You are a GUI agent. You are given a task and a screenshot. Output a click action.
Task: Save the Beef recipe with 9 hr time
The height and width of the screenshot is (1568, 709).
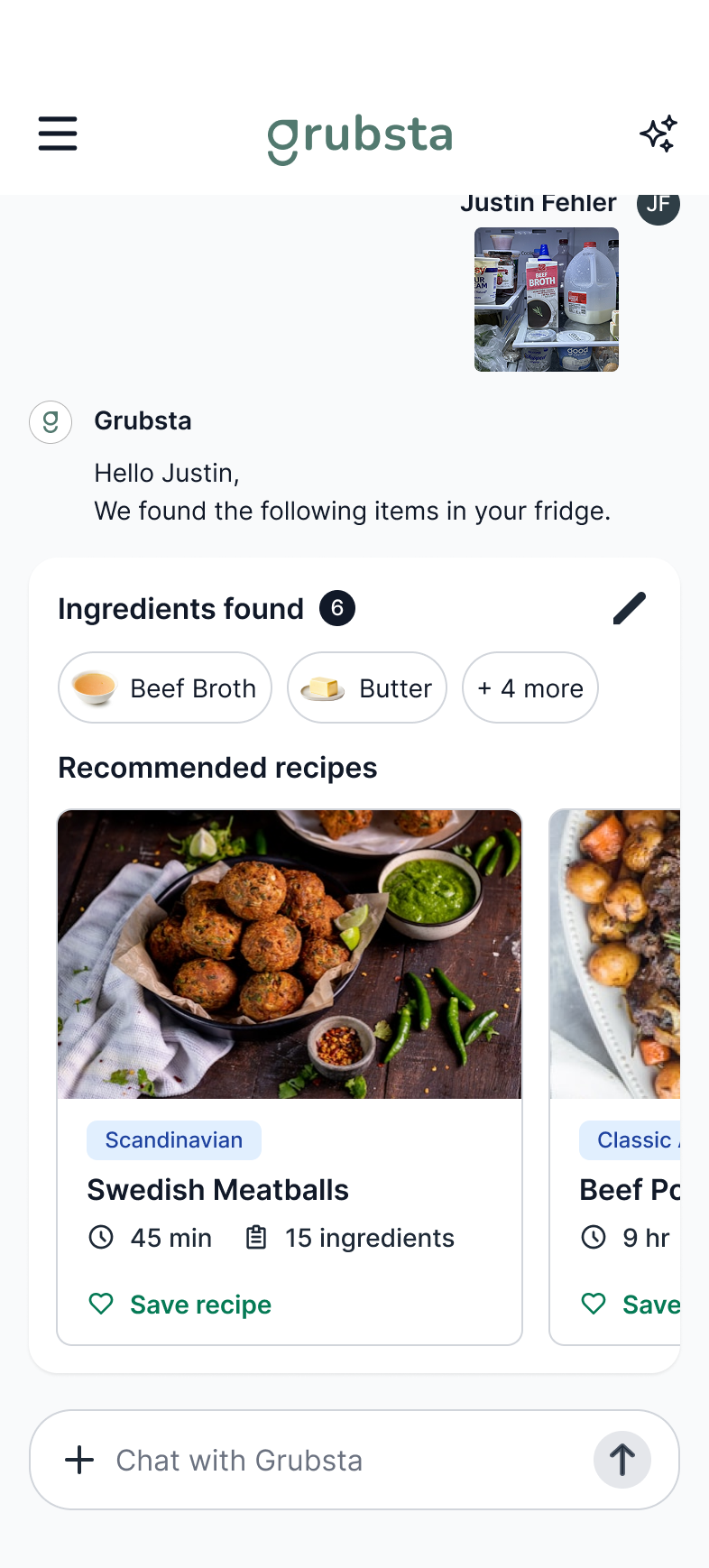pos(631,1305)
